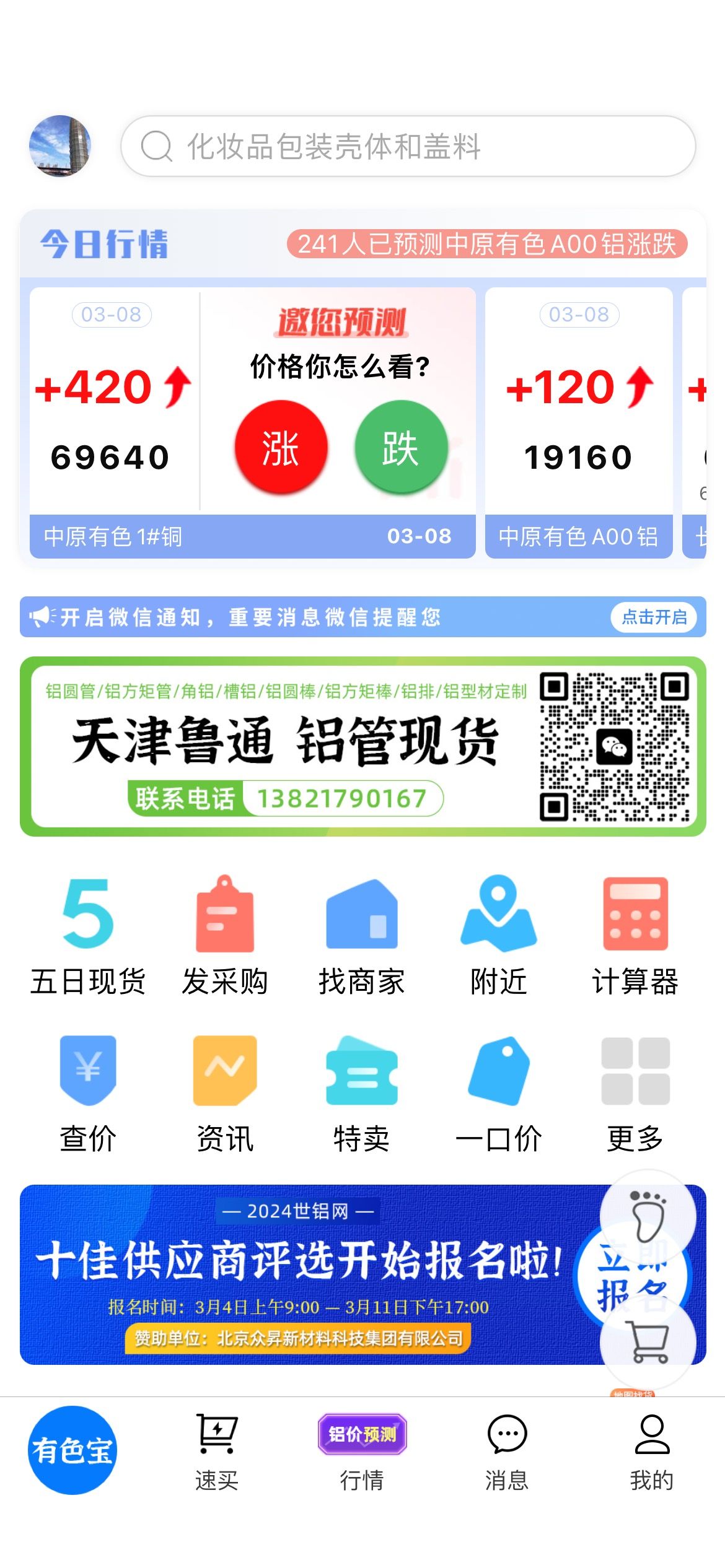Image resolution: width=725 pixels, height=1568 pixels.
Task: Open the 中原有色 A00铝 price card
Action: pyautogui.click(x=579, y=423)
